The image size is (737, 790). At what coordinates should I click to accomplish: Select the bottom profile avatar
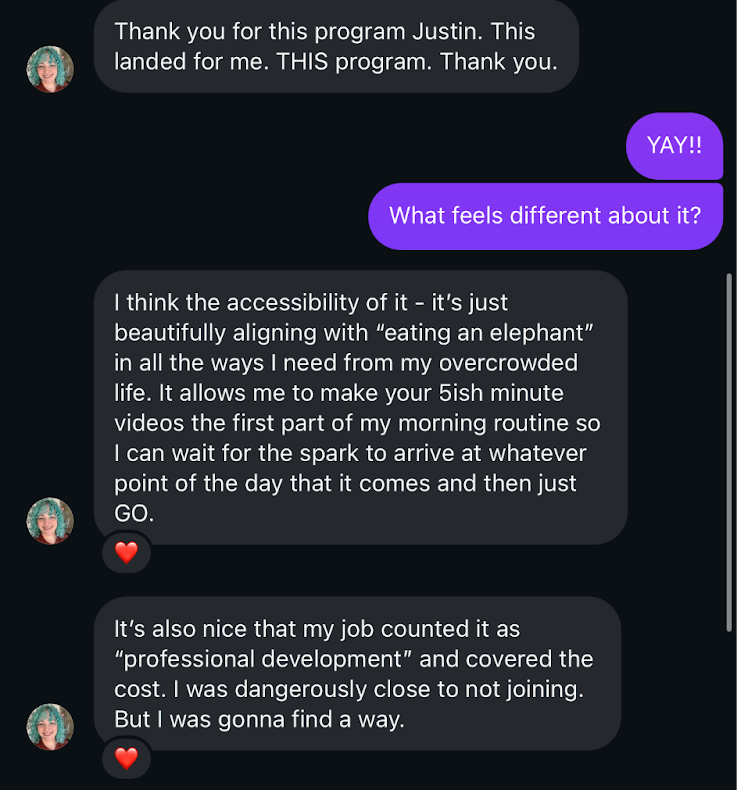[49, 727]
